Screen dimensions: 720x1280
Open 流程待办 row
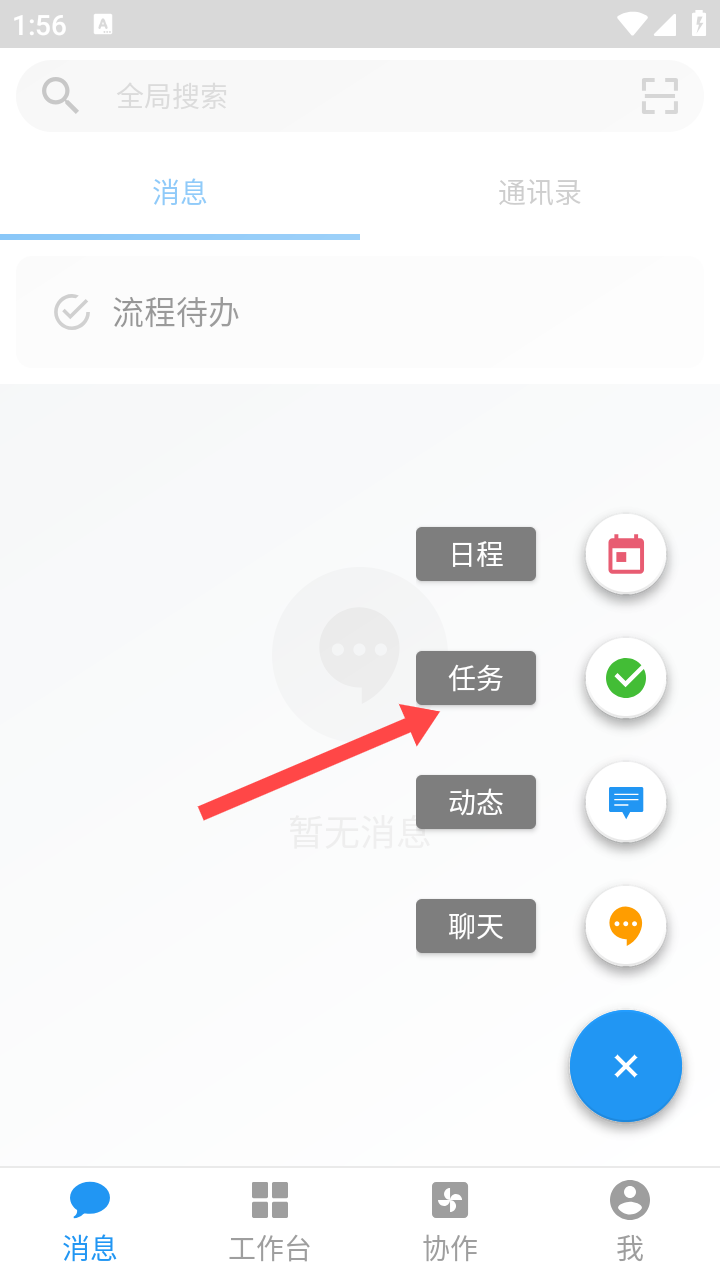[360, 312]
